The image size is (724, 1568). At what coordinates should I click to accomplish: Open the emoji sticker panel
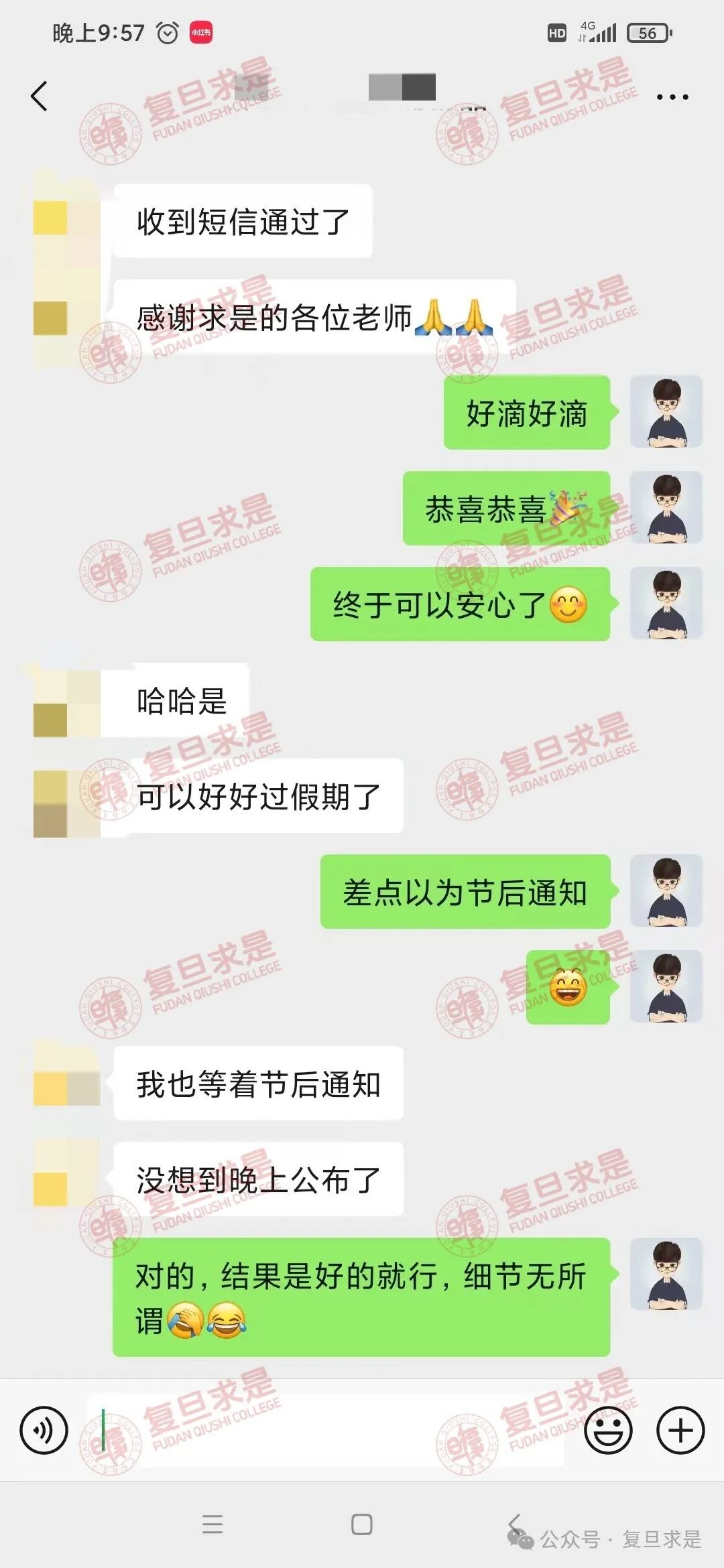[608, 1431]
